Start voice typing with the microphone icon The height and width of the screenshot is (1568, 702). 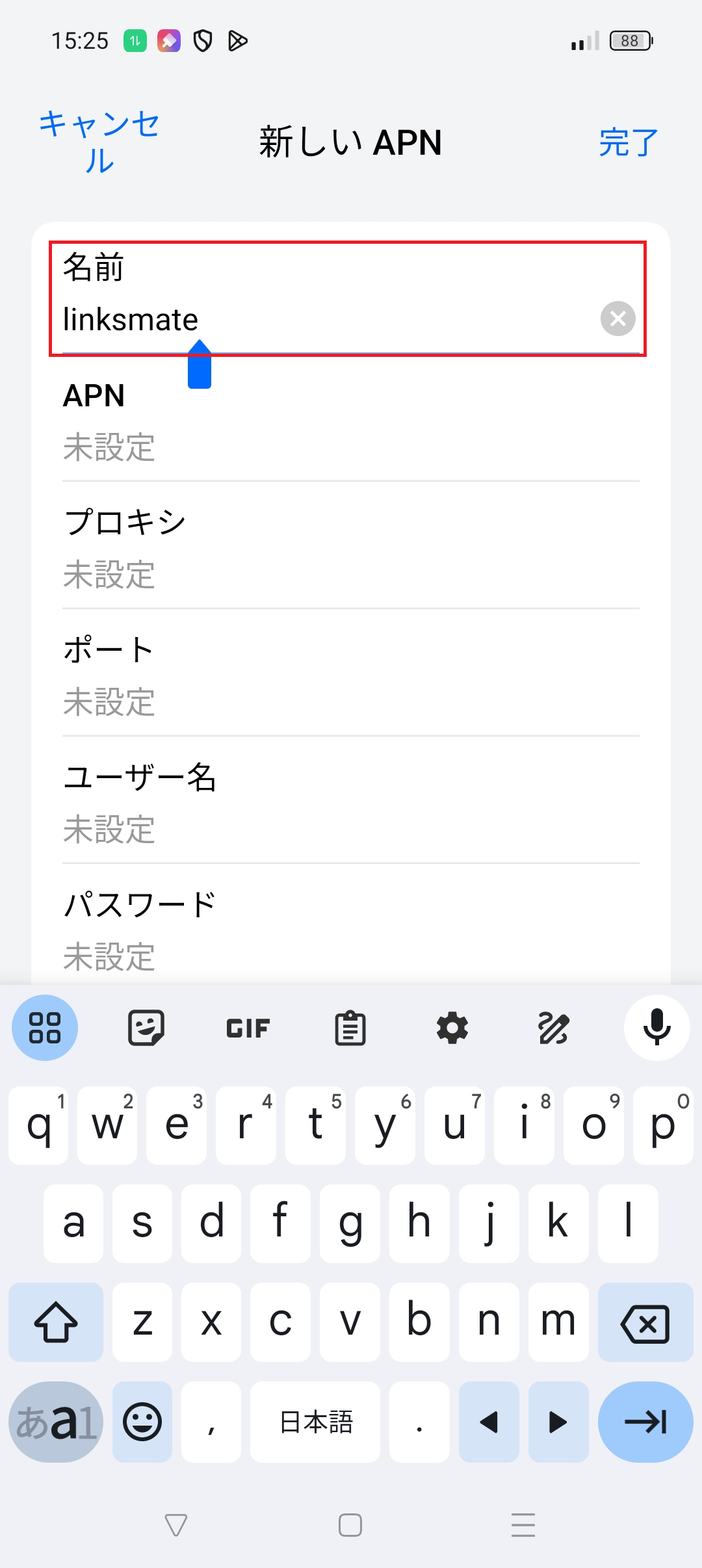656,1027
